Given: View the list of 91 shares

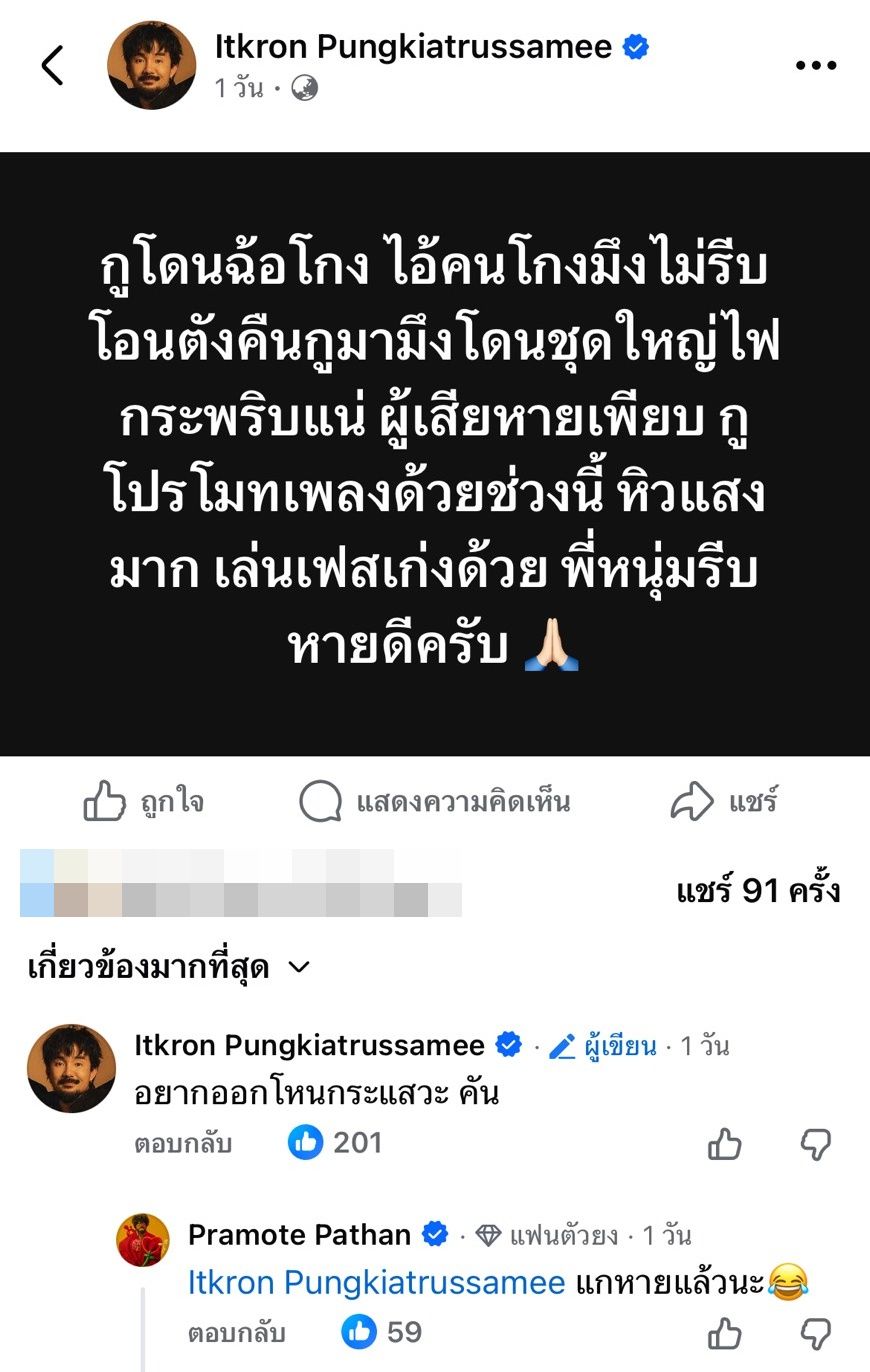Looking at the screenshot, I should coord(757,890).
